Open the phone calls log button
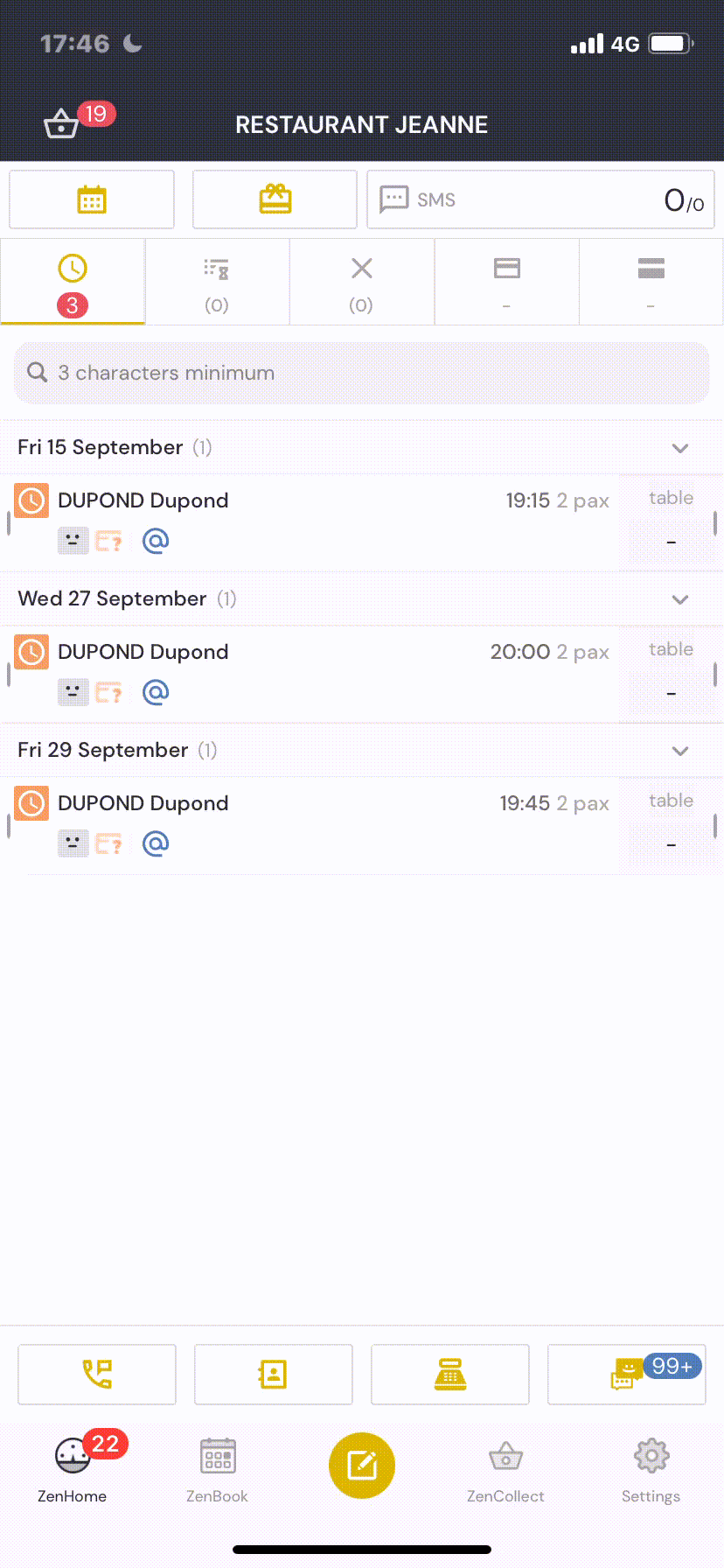 [97, 1374]
